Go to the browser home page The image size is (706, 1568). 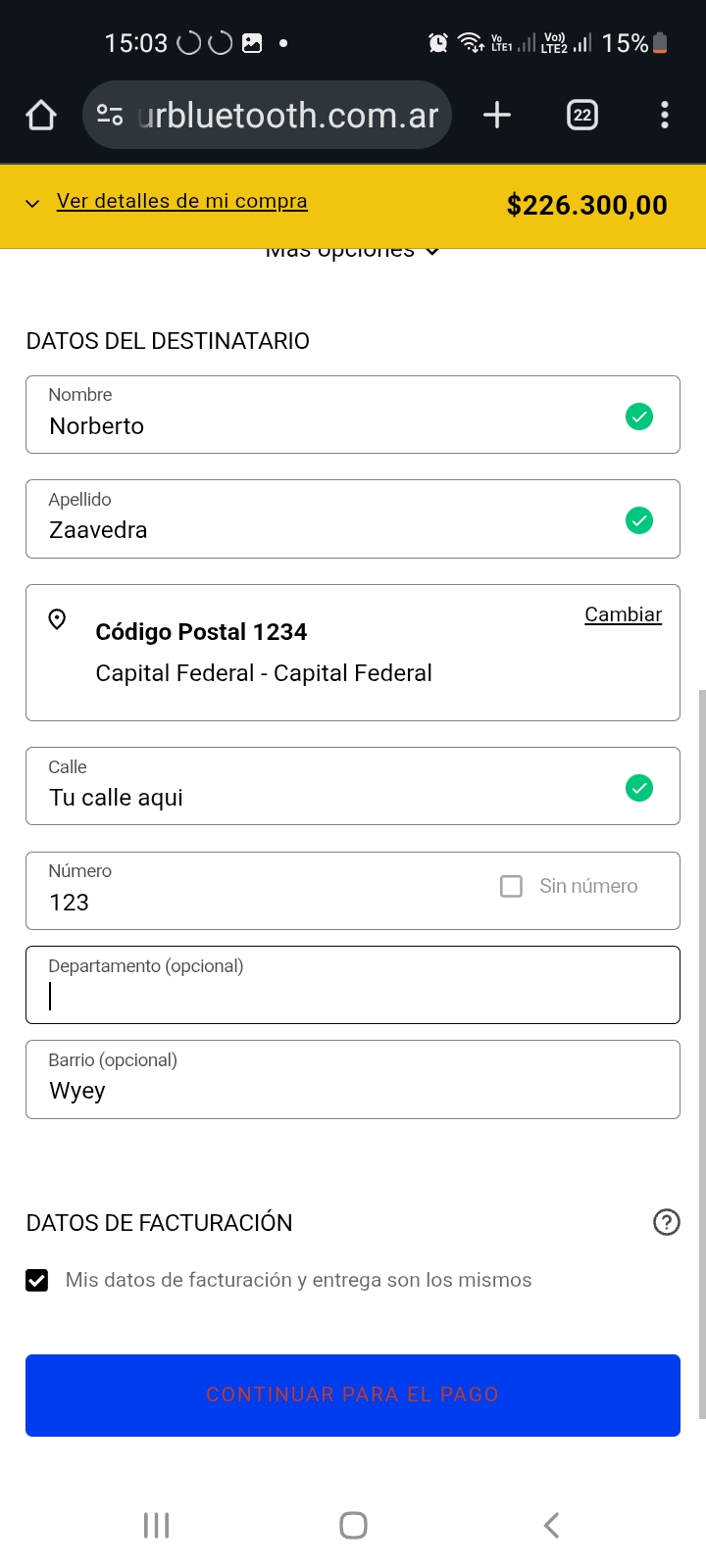click(41, 116)
